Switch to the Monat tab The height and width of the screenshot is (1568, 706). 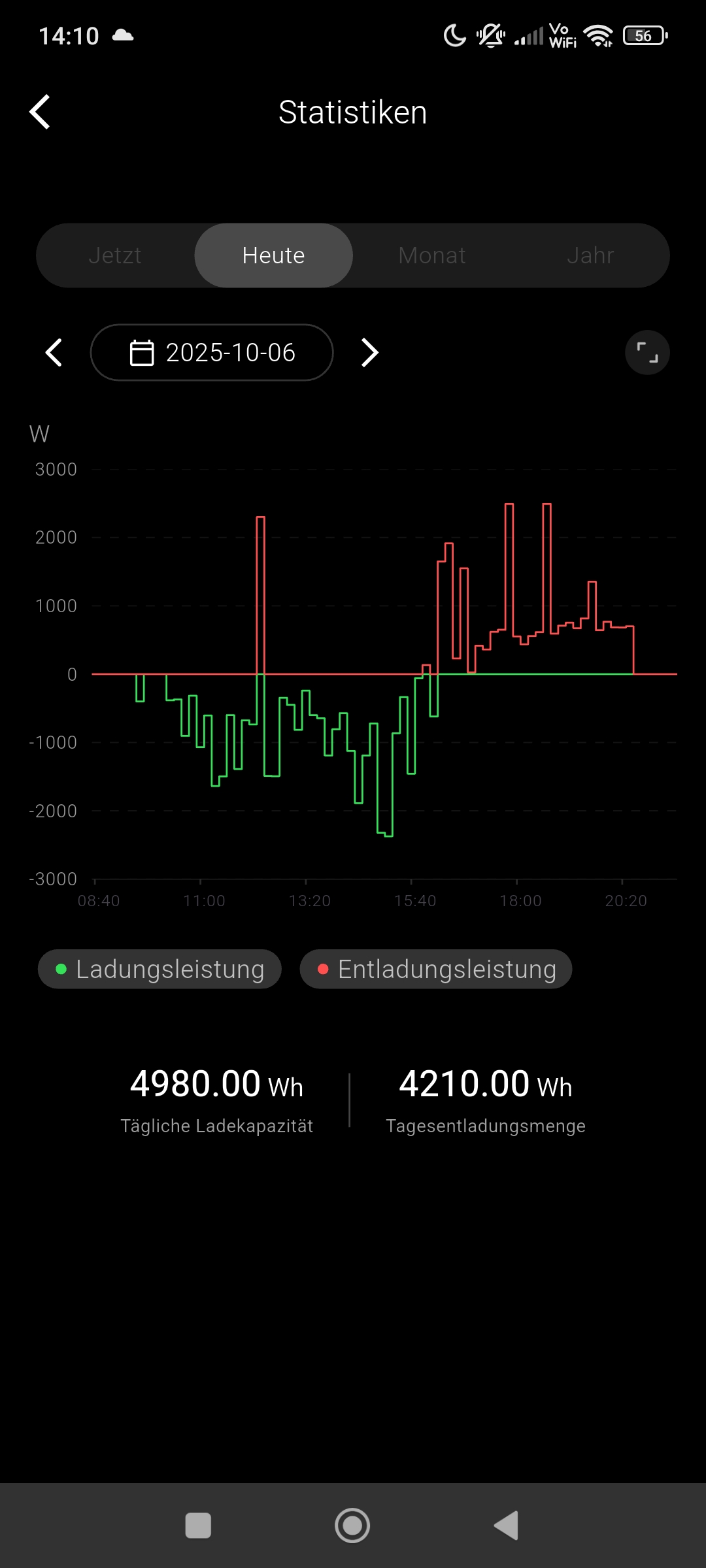432,255
